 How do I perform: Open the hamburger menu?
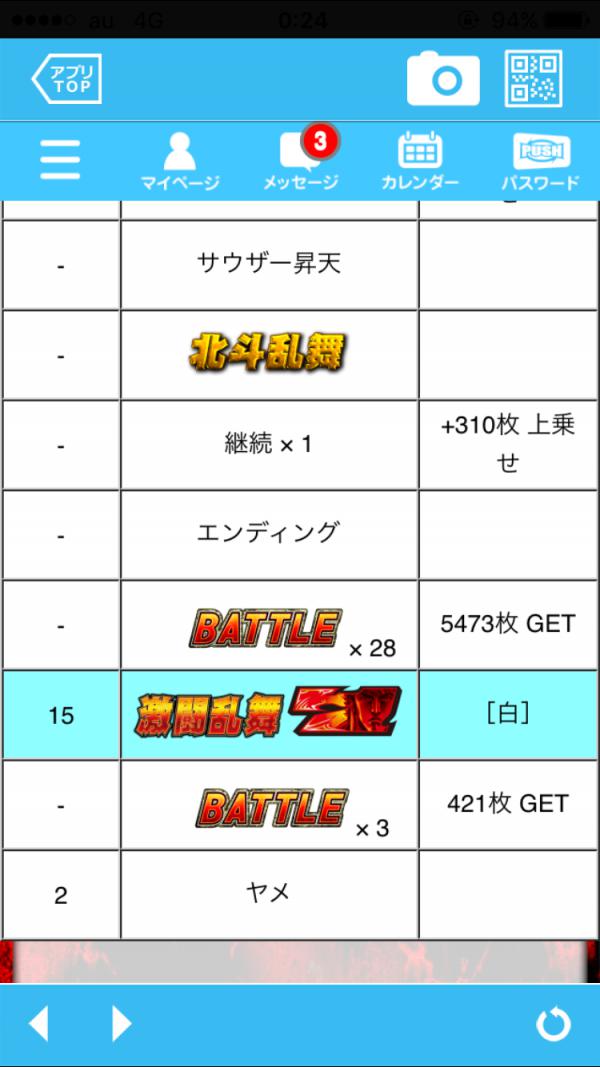point(60,160)
